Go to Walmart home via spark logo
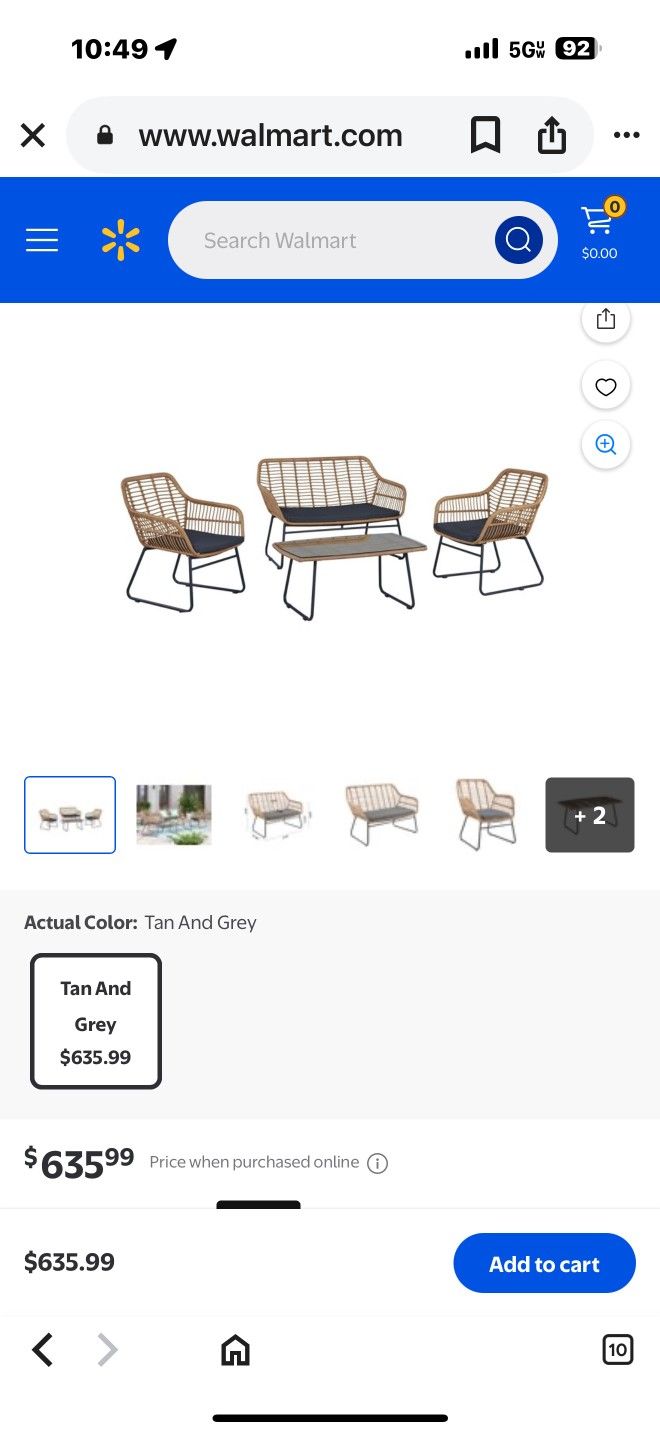The image size is (660, 1434). (120, 240)
